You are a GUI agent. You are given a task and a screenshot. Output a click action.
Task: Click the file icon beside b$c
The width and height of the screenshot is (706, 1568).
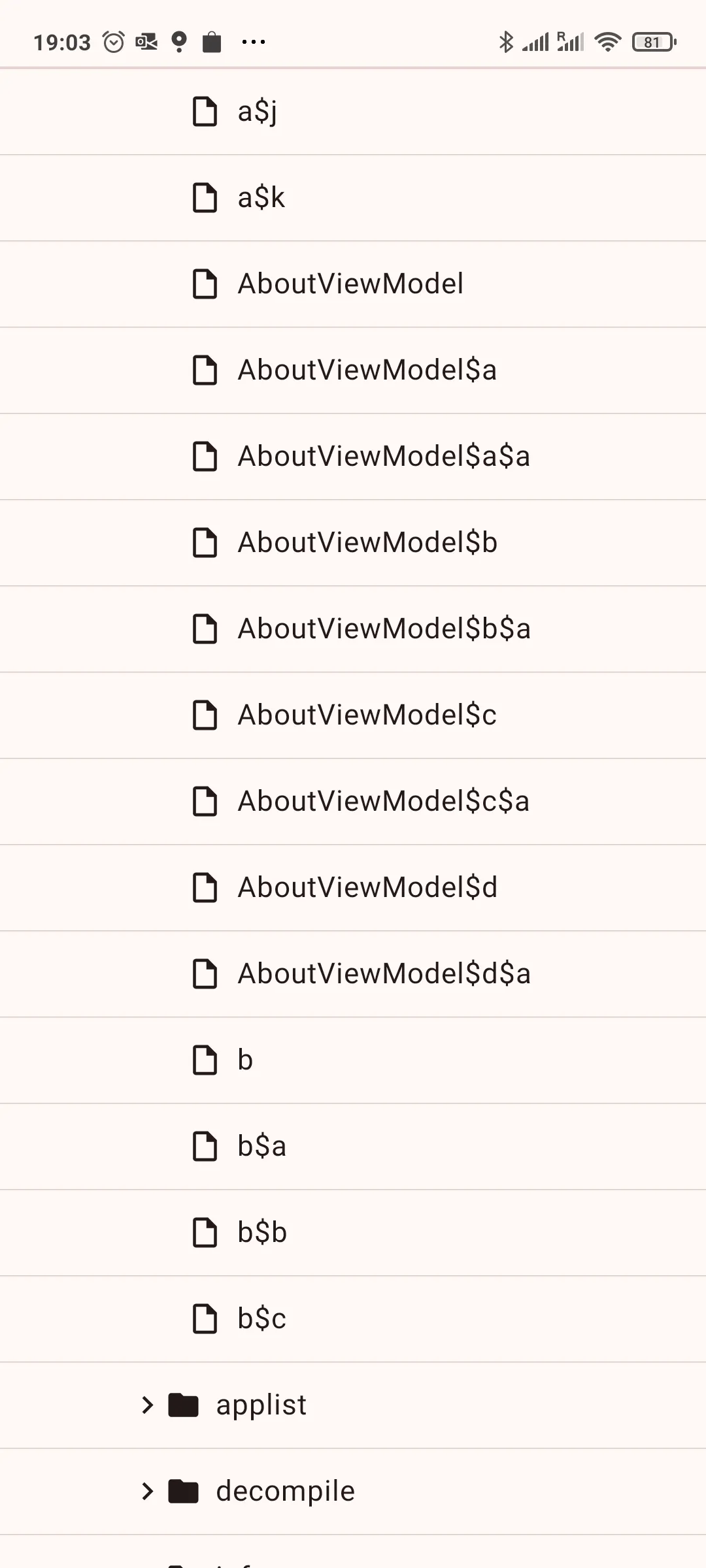pos(205,1319)
